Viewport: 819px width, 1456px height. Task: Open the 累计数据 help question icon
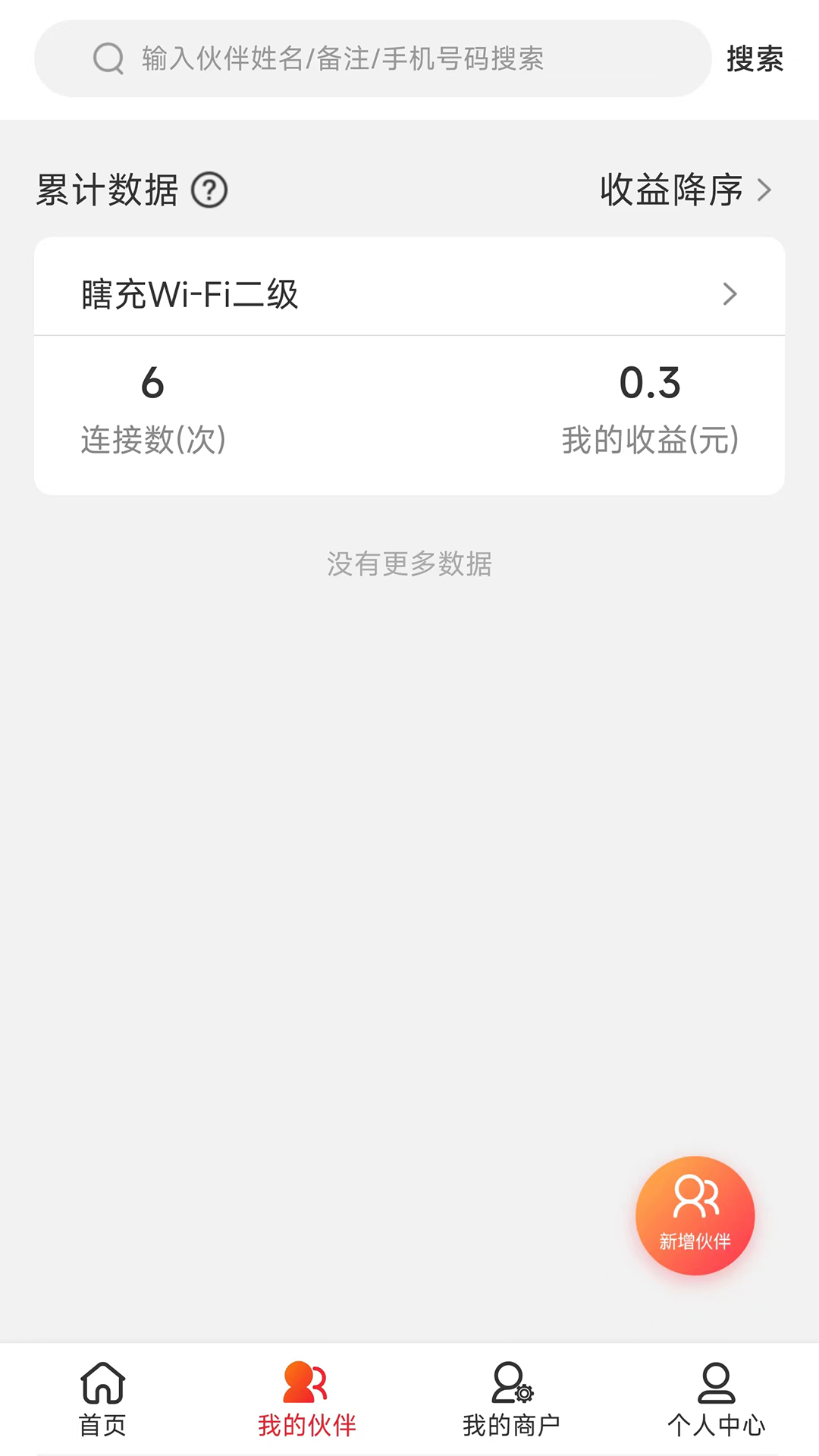click(x=209, y=190)
